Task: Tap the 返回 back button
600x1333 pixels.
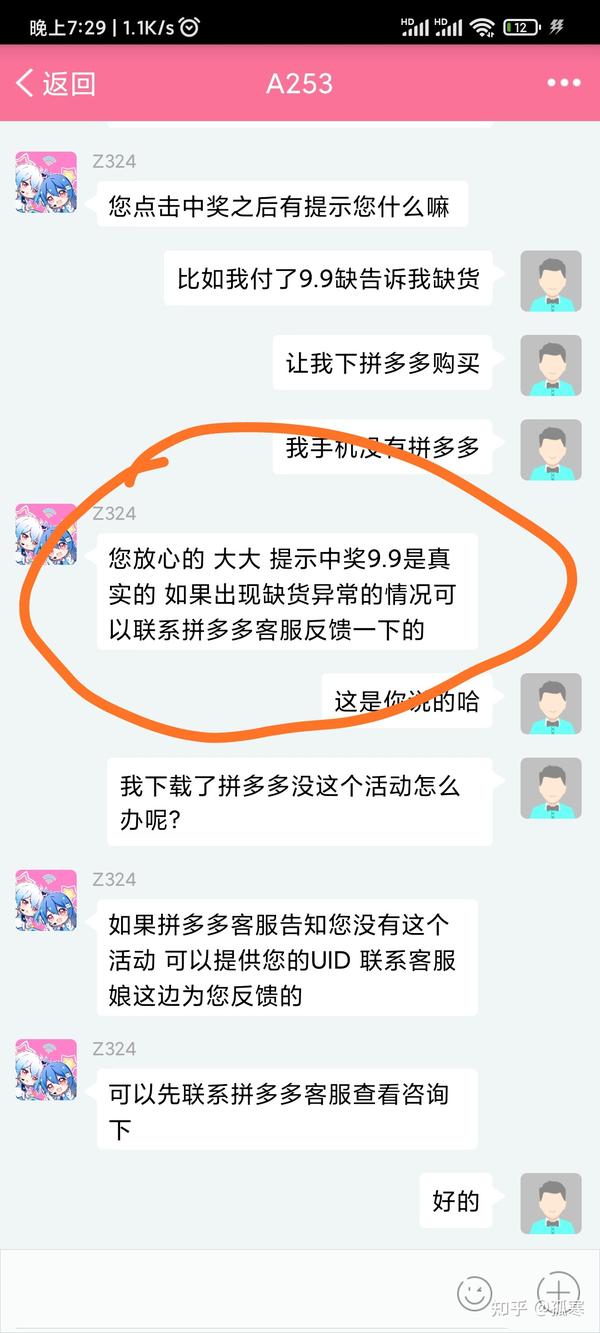Action: pos(55,84)
